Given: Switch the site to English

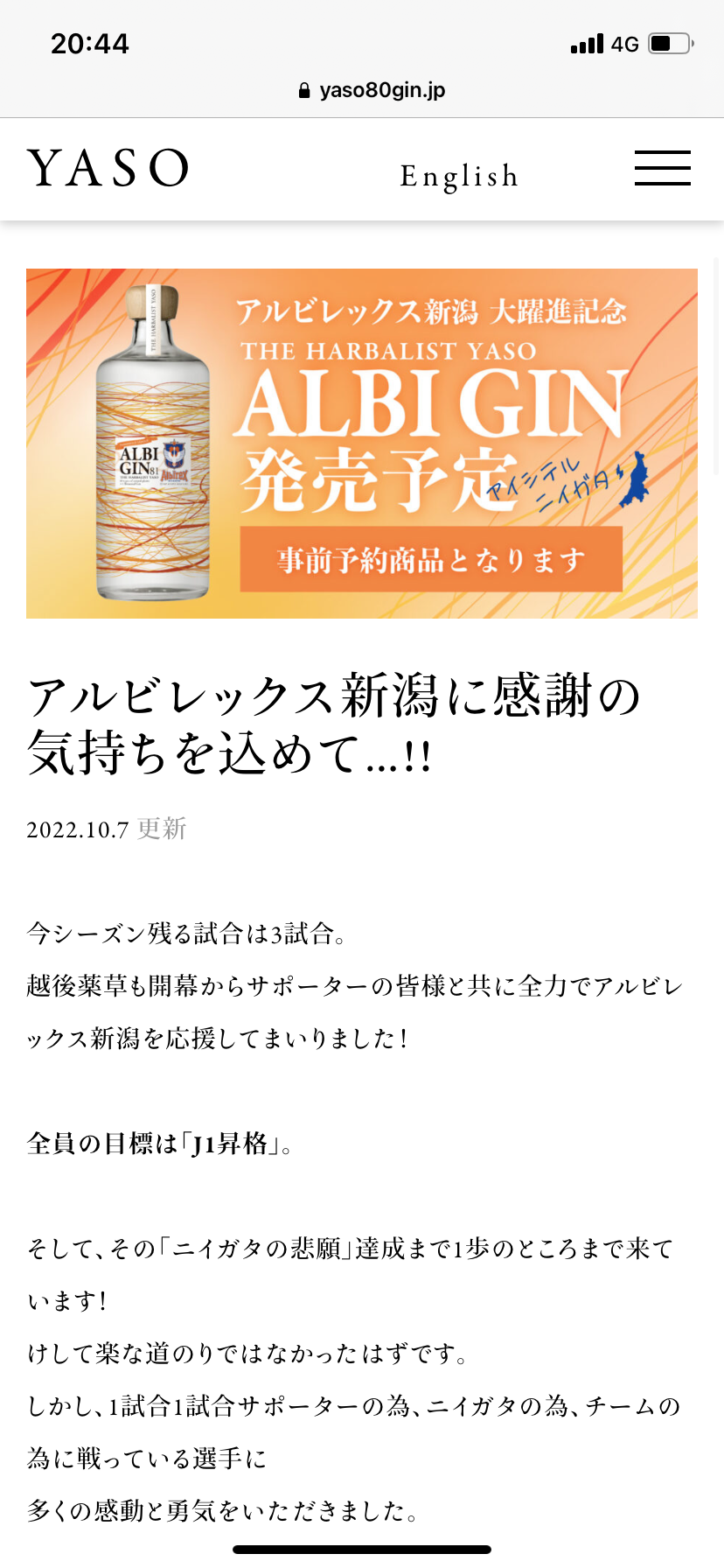Looking at the screenshot, I should coord(459,176).
